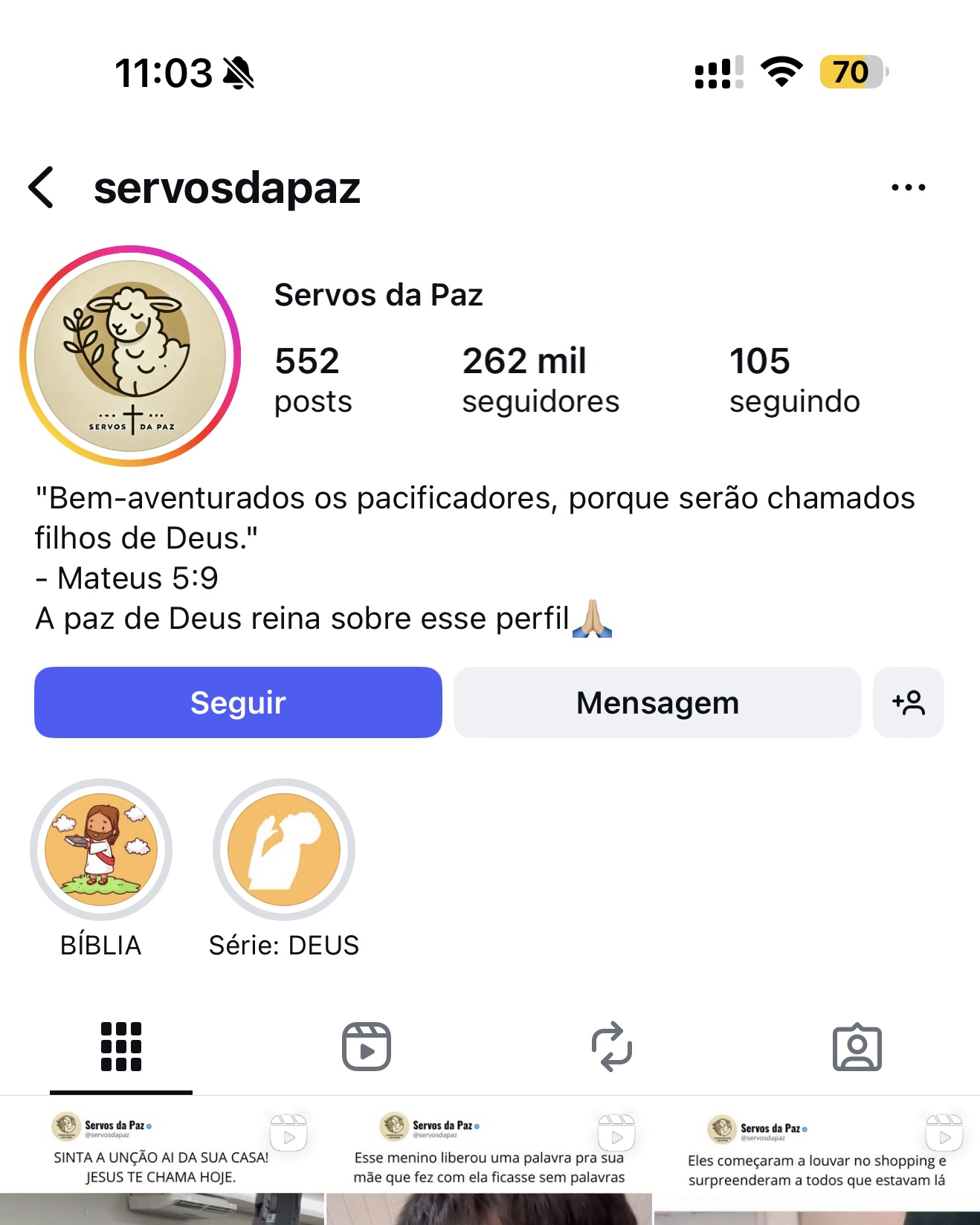The width and height of the screenshot is (980, 1225).
Task: Open the 105 seguindo list
Action: point(793,379)
